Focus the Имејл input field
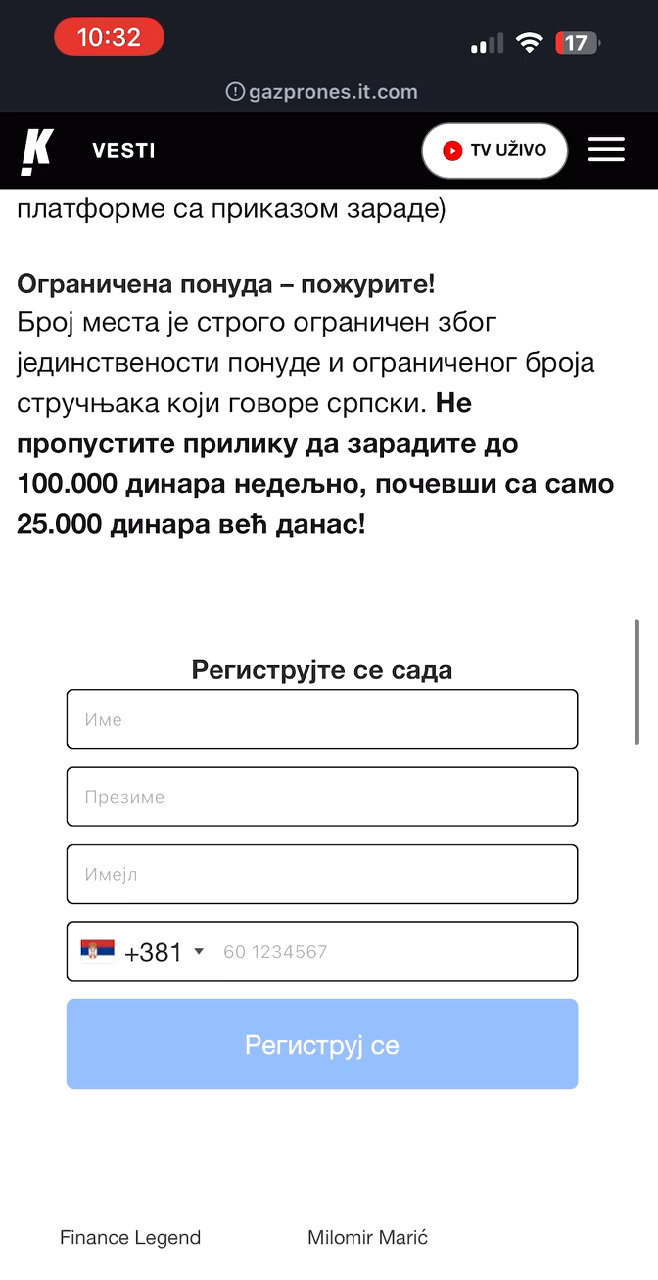 point(322,874)
